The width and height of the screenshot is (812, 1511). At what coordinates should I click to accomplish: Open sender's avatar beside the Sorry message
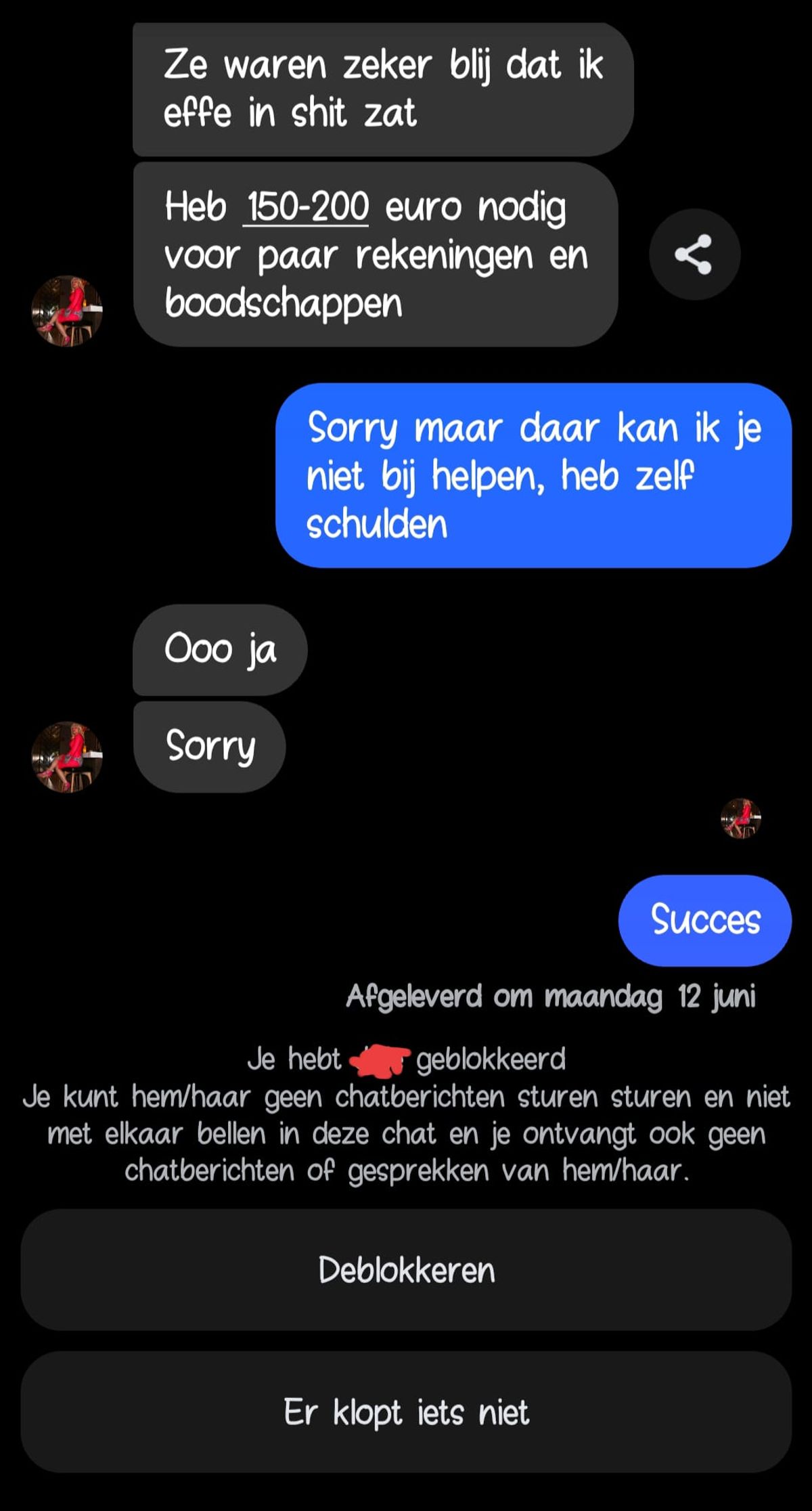(67, 757)
